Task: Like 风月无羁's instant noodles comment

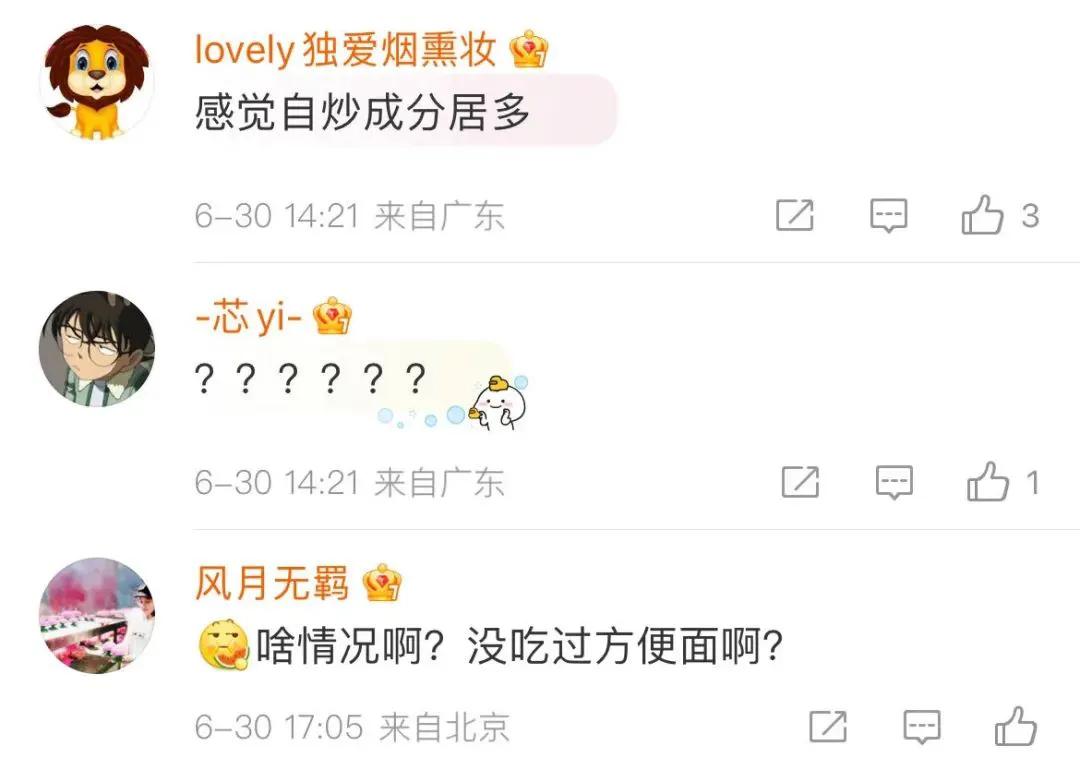Action: tap(1016, 727)
